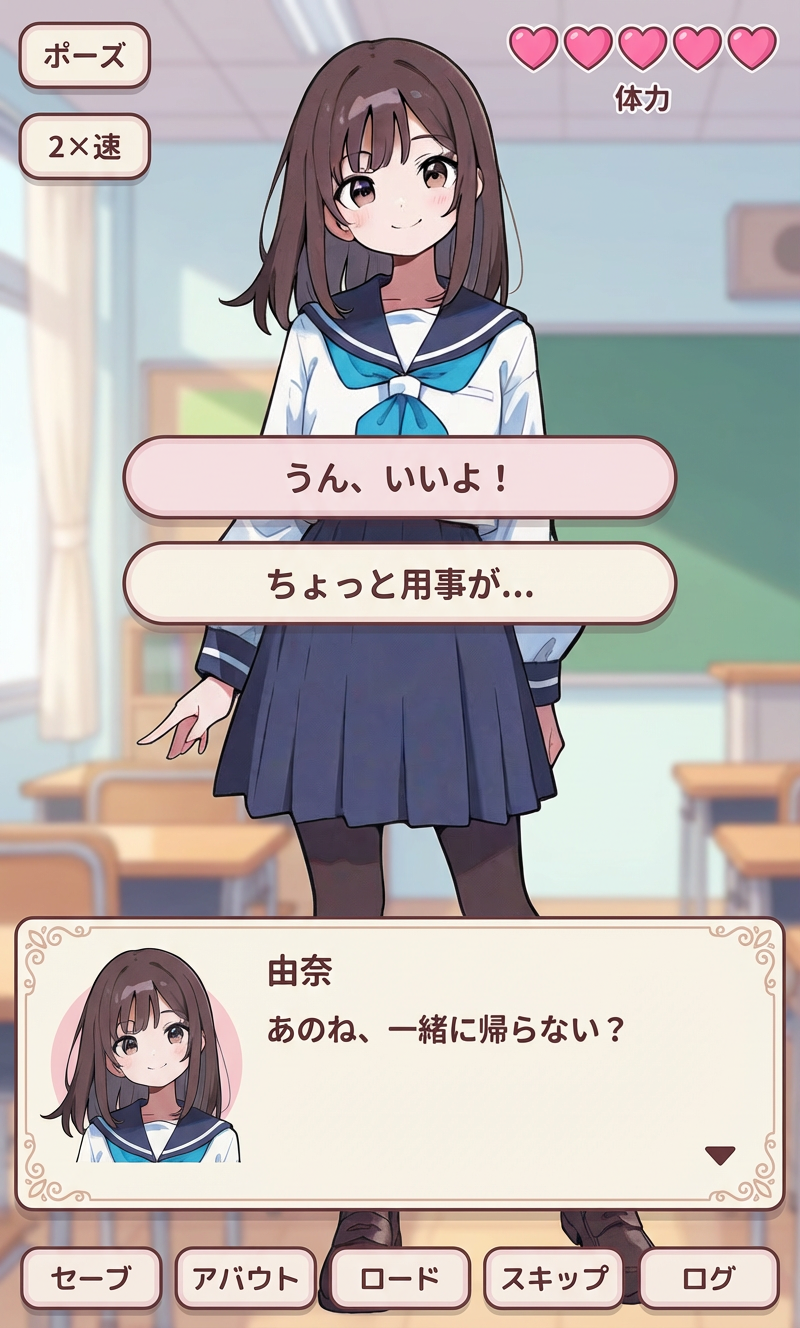800x1328 pixels.
Task: Choose the うん、いいよ！ response
Action: click(x=400, y=478)
